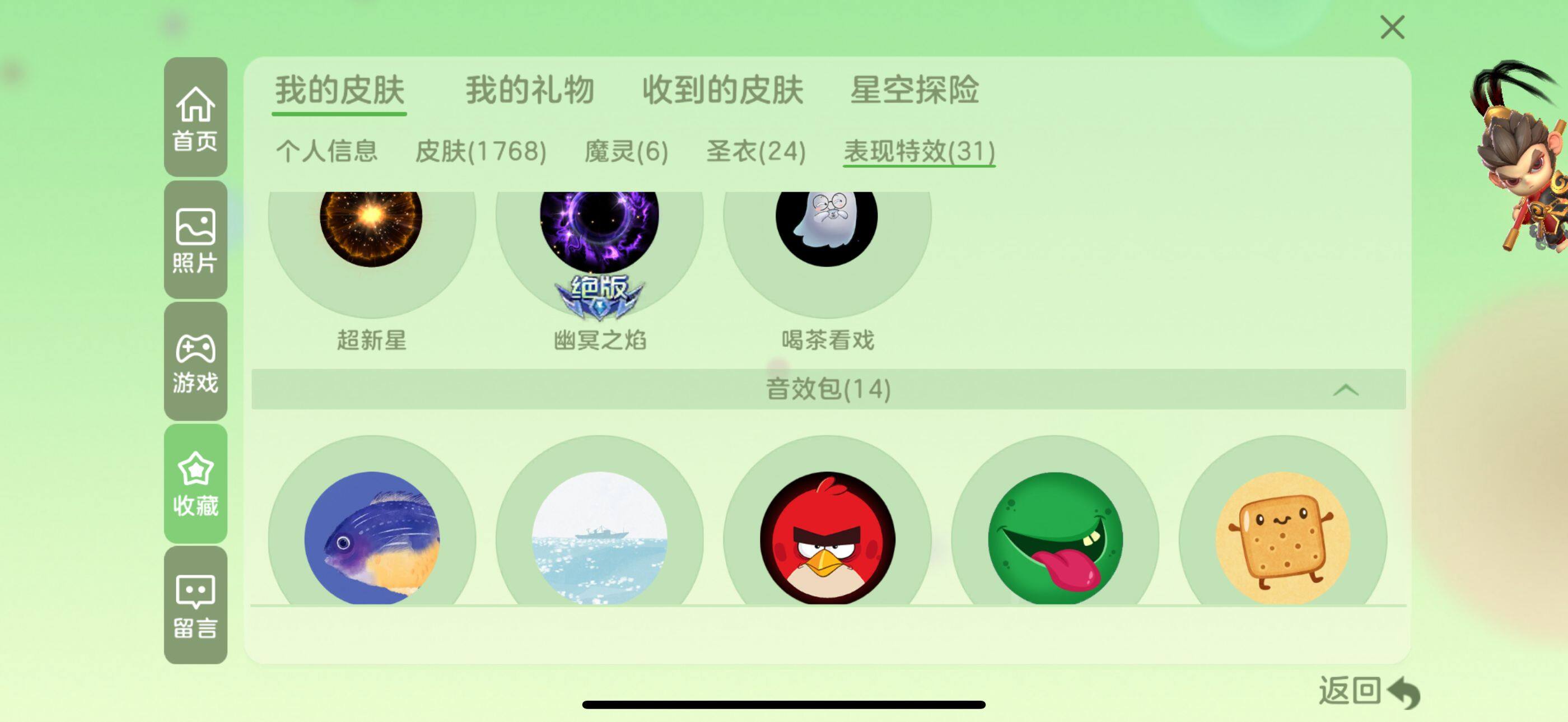Close the profile panel with X
Image resolution: width=1568 pixels, height=722 pixels.
coord(1392,27)
